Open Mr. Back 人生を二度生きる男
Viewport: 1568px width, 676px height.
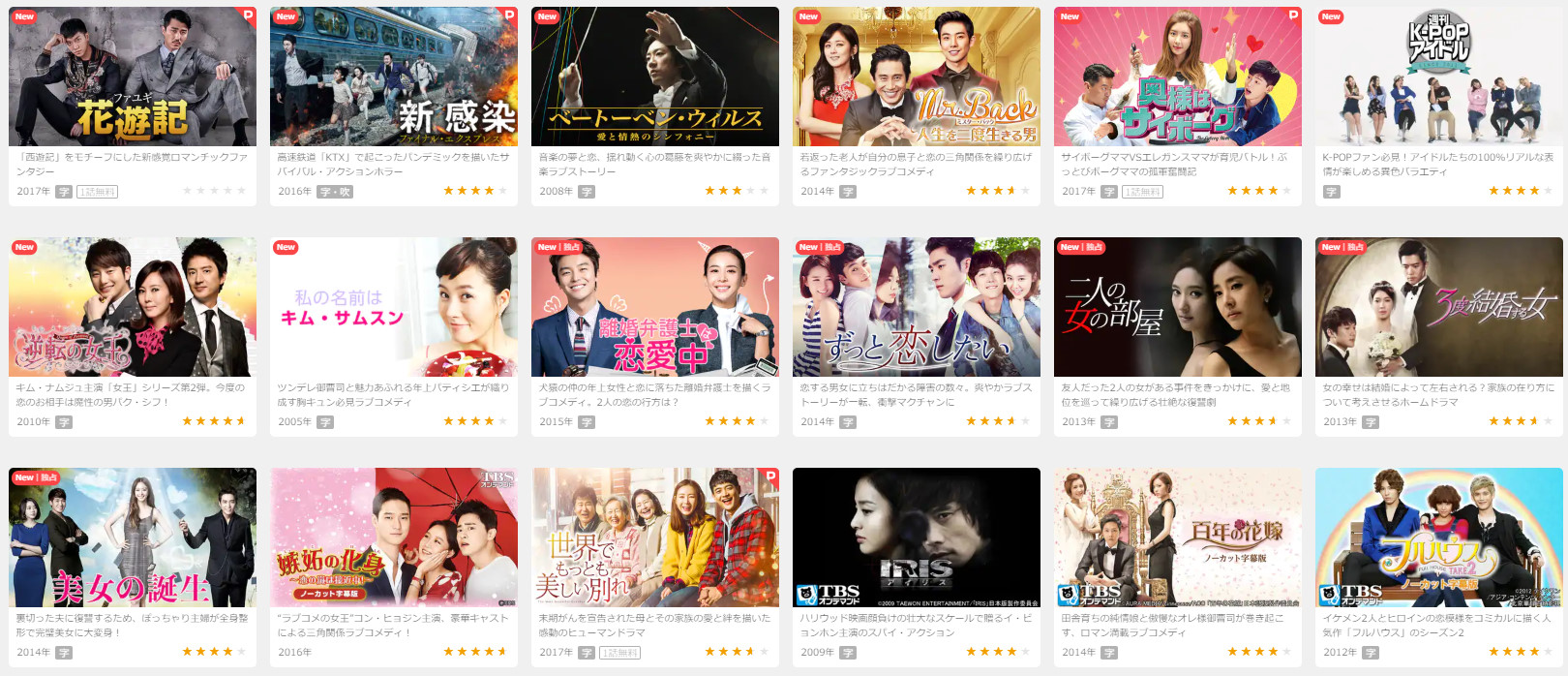tap(917, 77)
